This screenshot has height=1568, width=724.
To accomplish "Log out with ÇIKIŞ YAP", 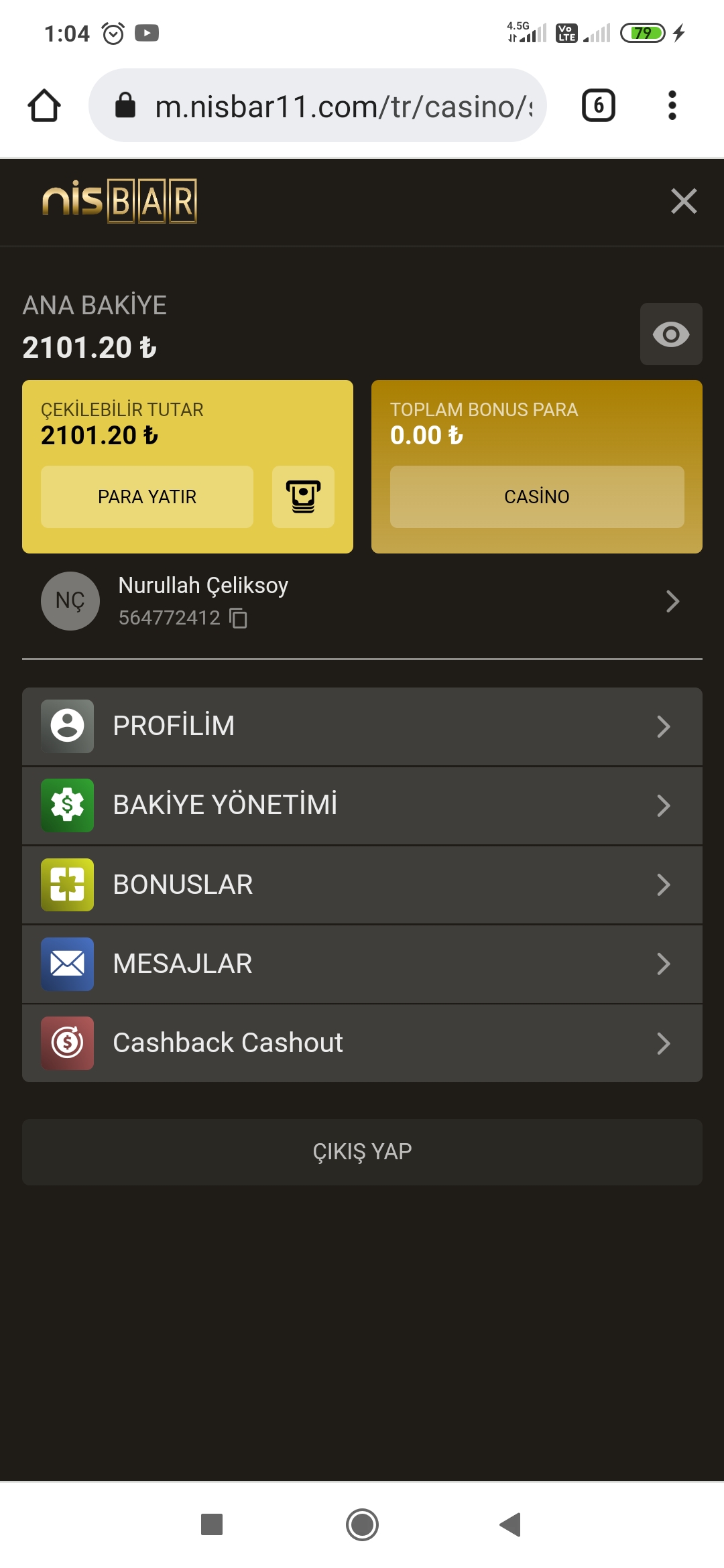I will [362, 1152].
